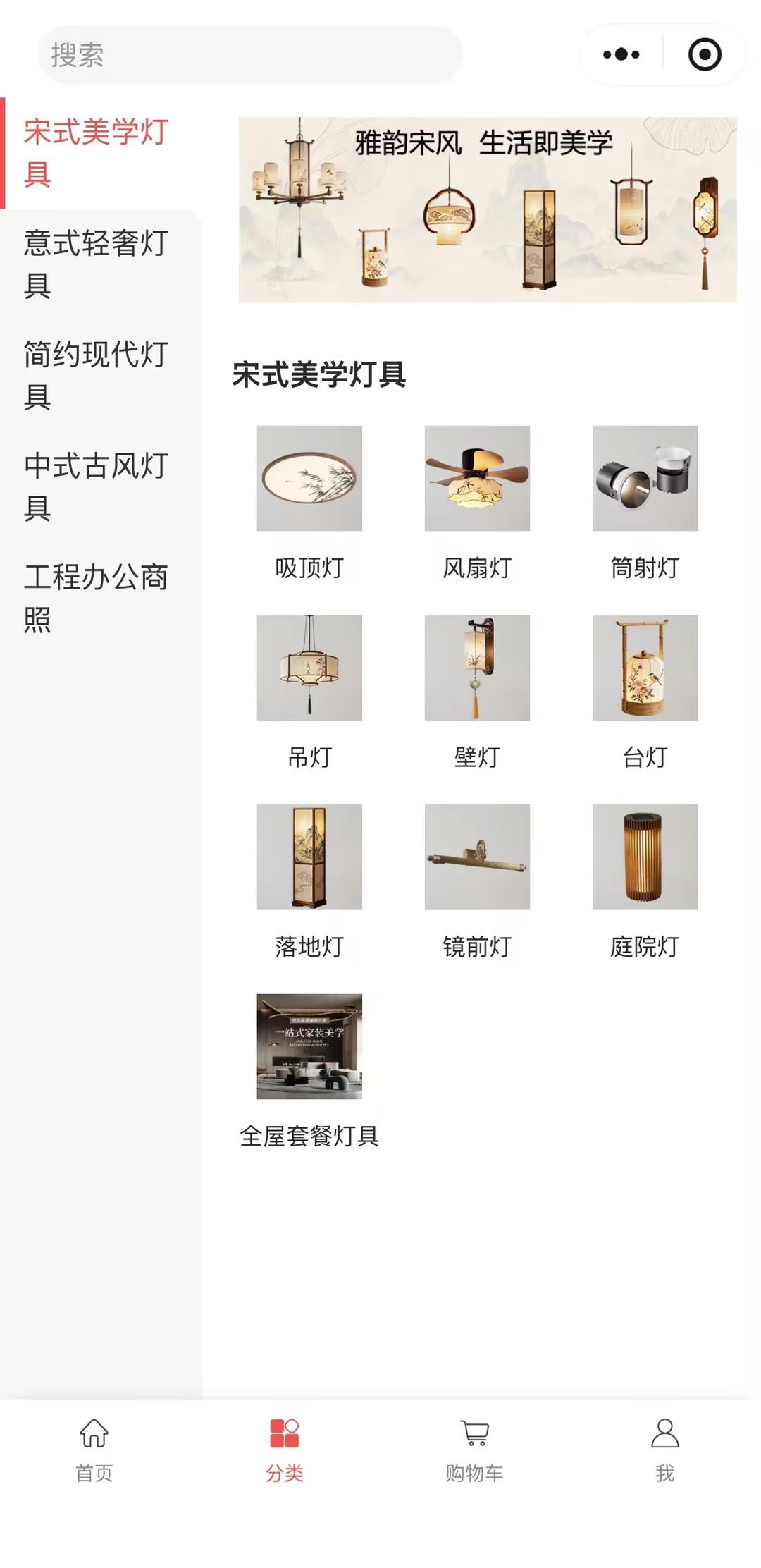Switch to 简约现代灯具 category
The height and width of the screenshot is (1568, 761).
(x=97, y=375)
